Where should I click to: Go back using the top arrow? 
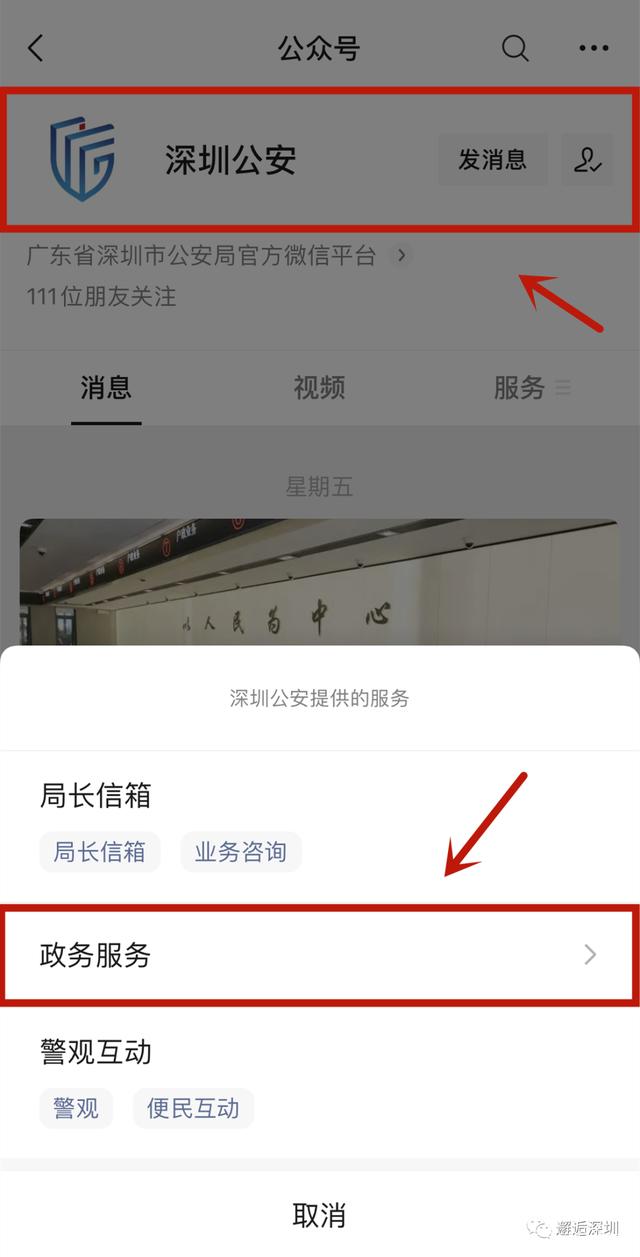coord(36,48)
